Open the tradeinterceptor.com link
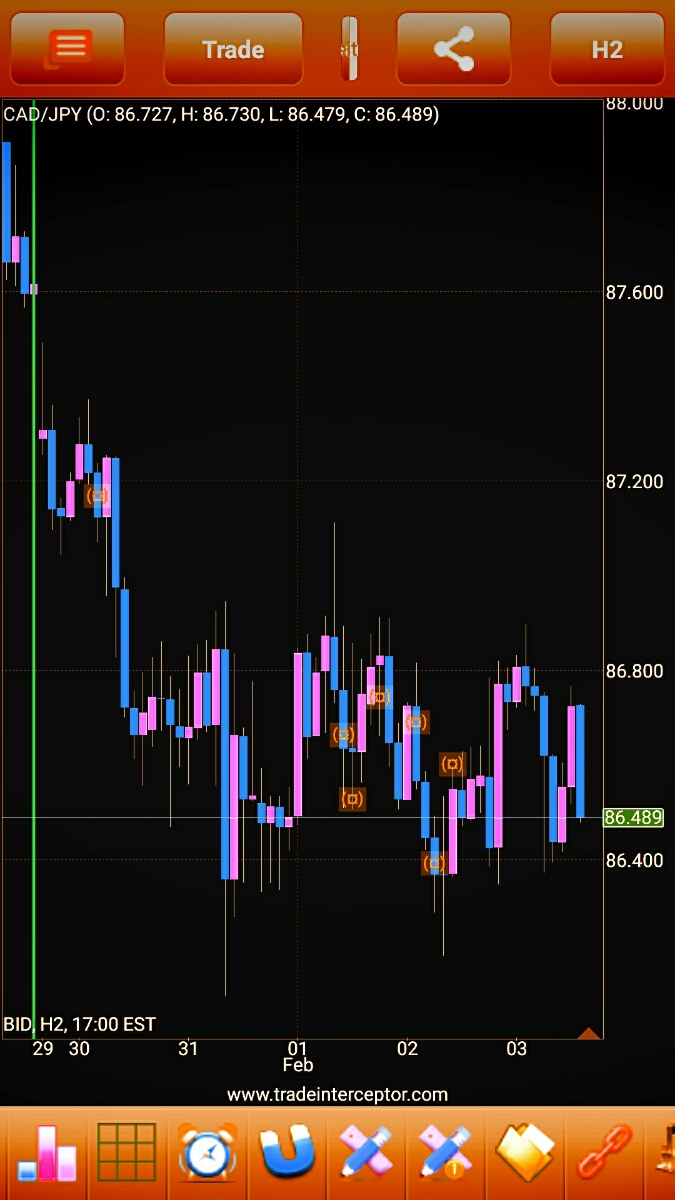675x1200 pixels. (337, 1095)
